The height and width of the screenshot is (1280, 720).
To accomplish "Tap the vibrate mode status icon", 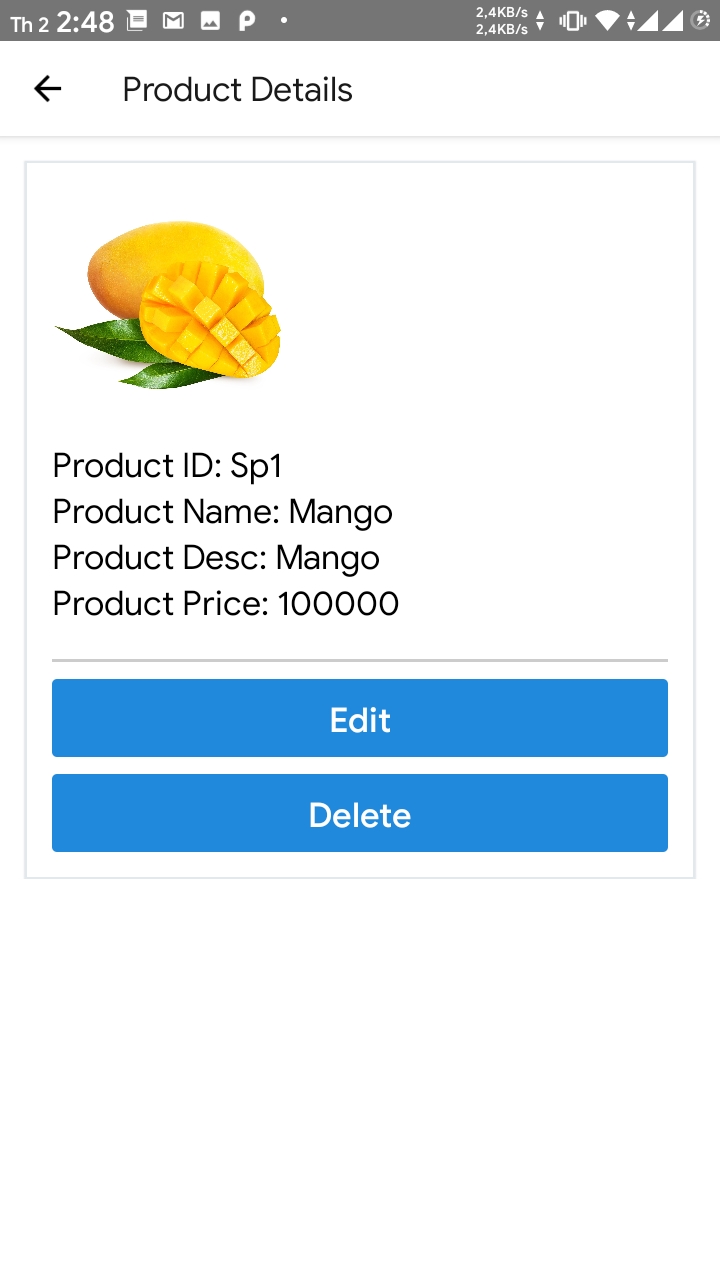I will 572,19.
